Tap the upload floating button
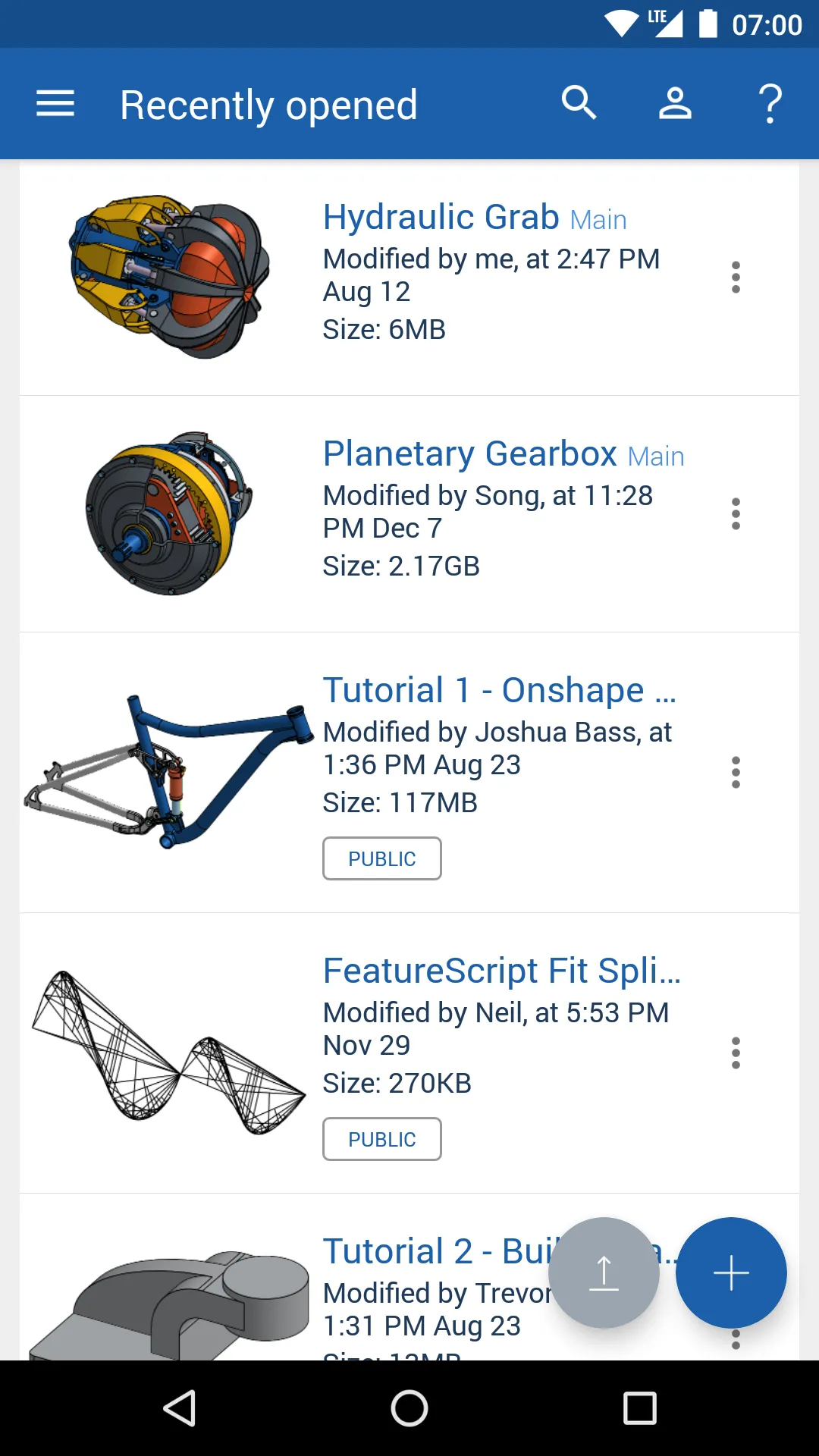Image resolution: width=819 pixels, height=1456 pixels. 604,1272
